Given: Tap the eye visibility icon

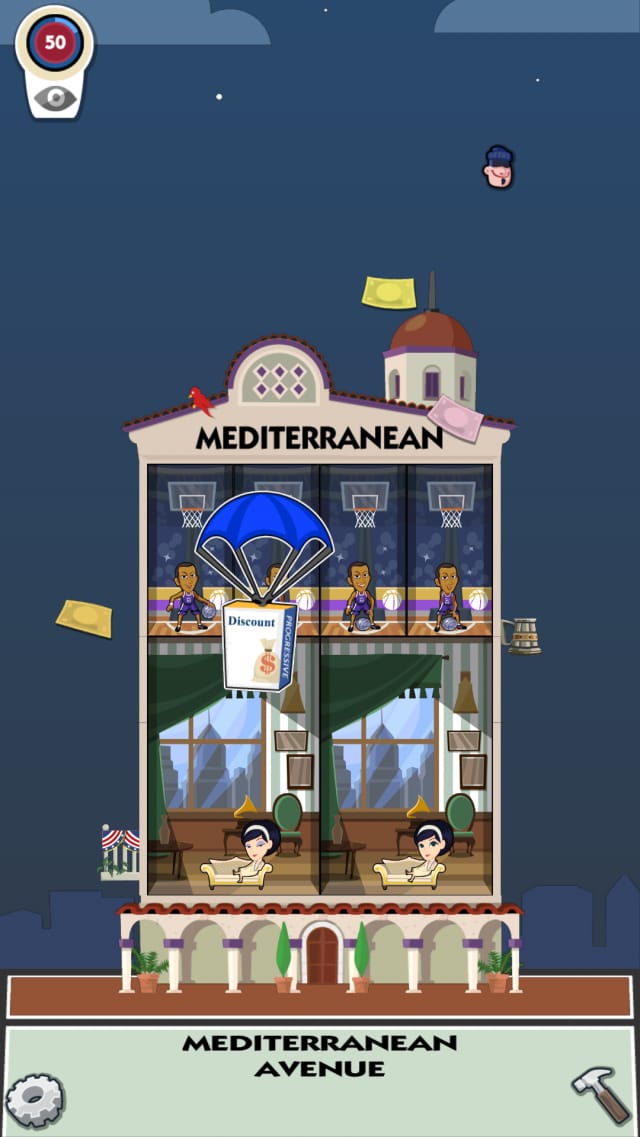Looking at the screenshot, I should [x=55, y=98].
